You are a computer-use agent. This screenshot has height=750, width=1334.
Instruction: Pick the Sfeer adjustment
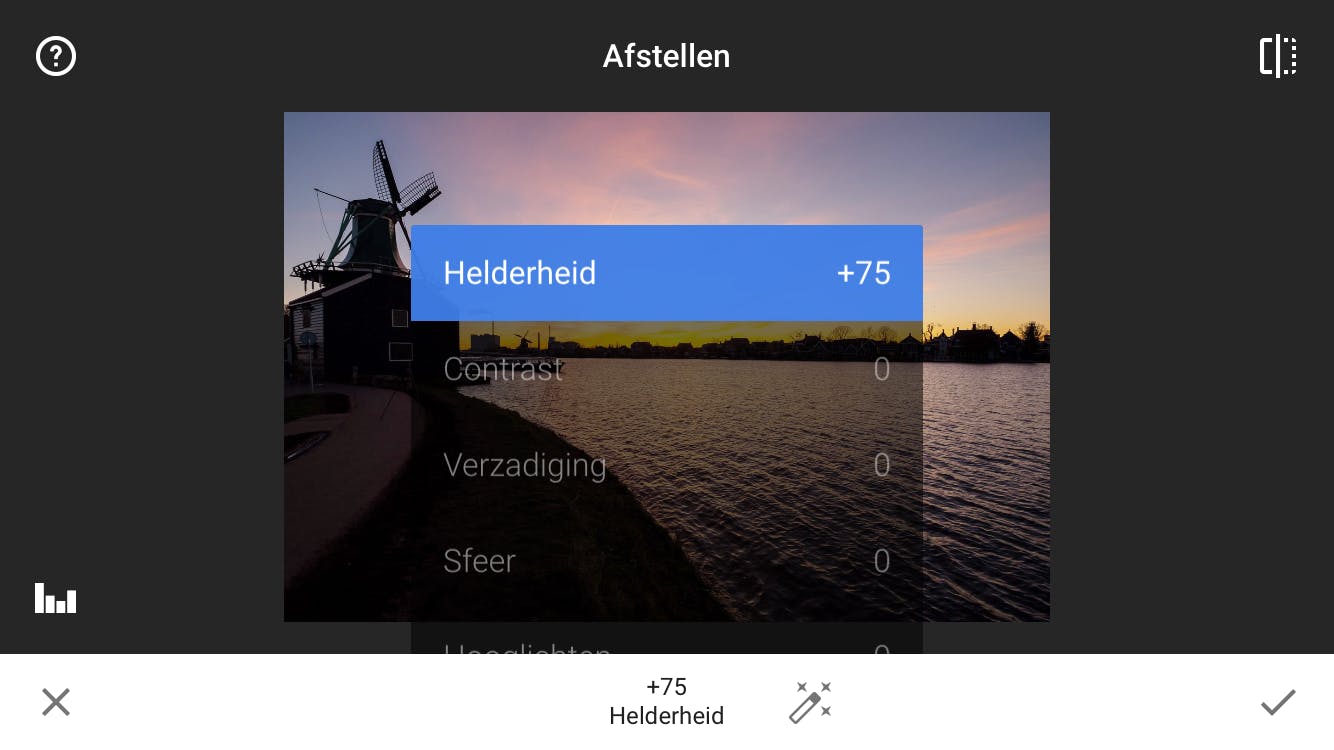pyautogui.click(x=666, y=561)
